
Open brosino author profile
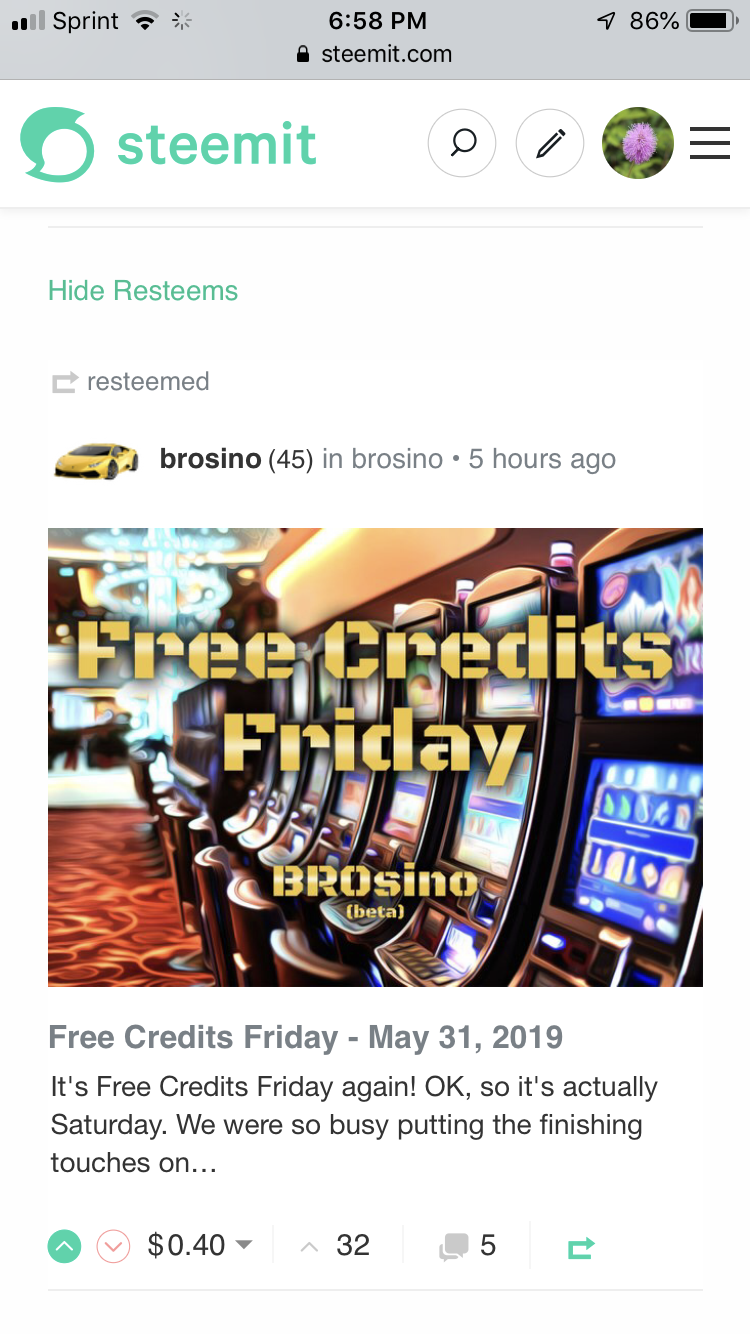coord(210,459)
